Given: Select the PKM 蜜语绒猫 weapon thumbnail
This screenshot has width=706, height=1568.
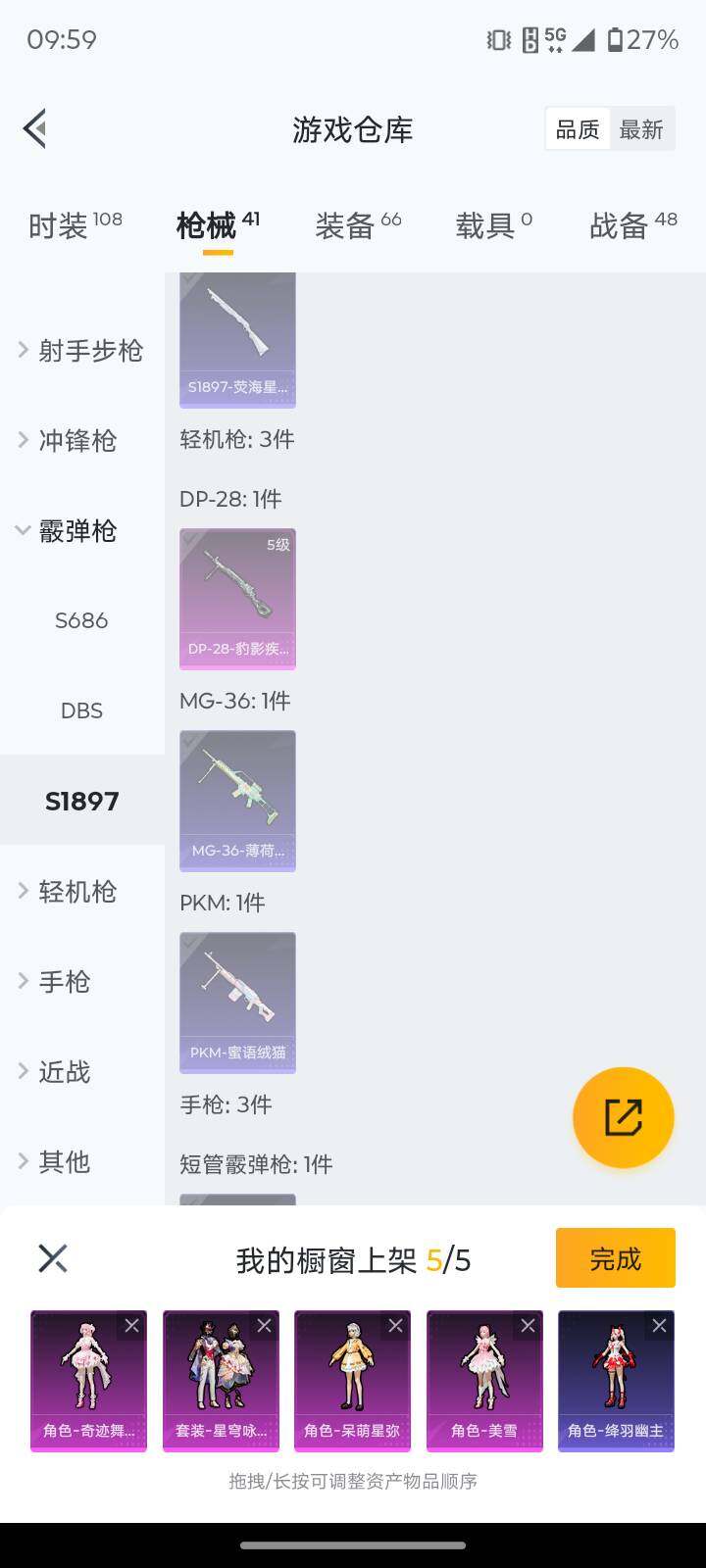Looking at the screenshot, I should pos(236,1002).
